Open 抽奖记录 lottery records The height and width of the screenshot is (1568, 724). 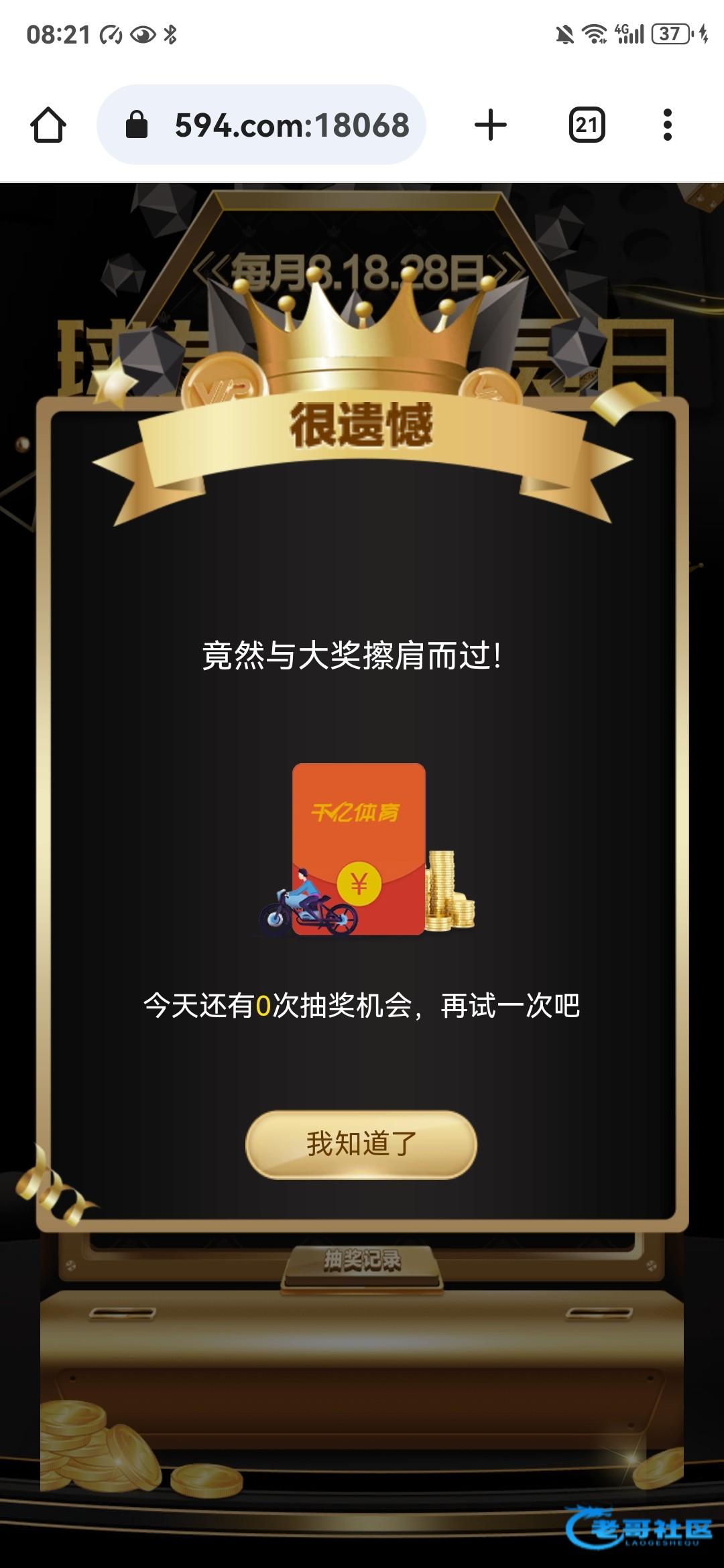pyautogui.click(x=362, y=1260)
